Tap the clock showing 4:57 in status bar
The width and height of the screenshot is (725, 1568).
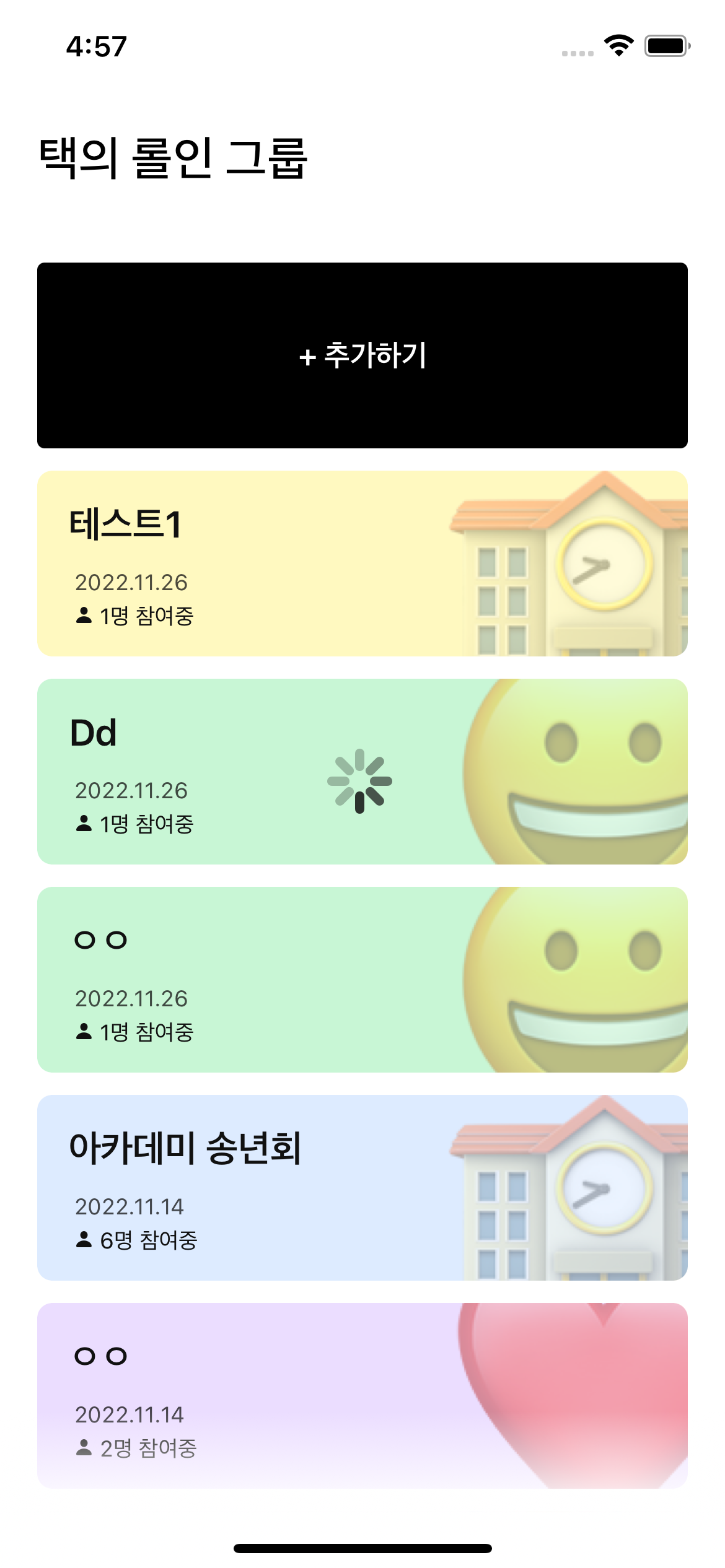96,45
